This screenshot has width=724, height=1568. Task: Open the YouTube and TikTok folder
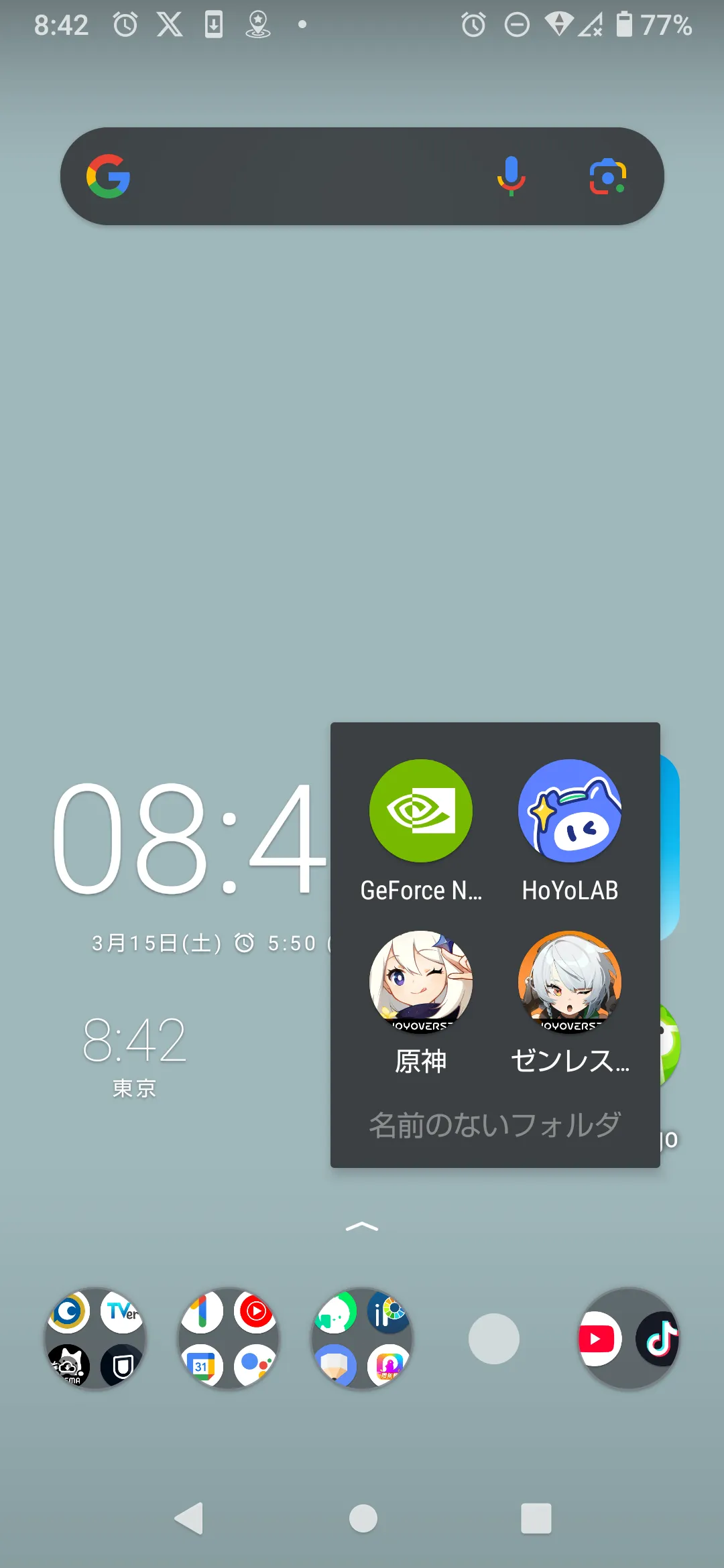[629, 1338]
